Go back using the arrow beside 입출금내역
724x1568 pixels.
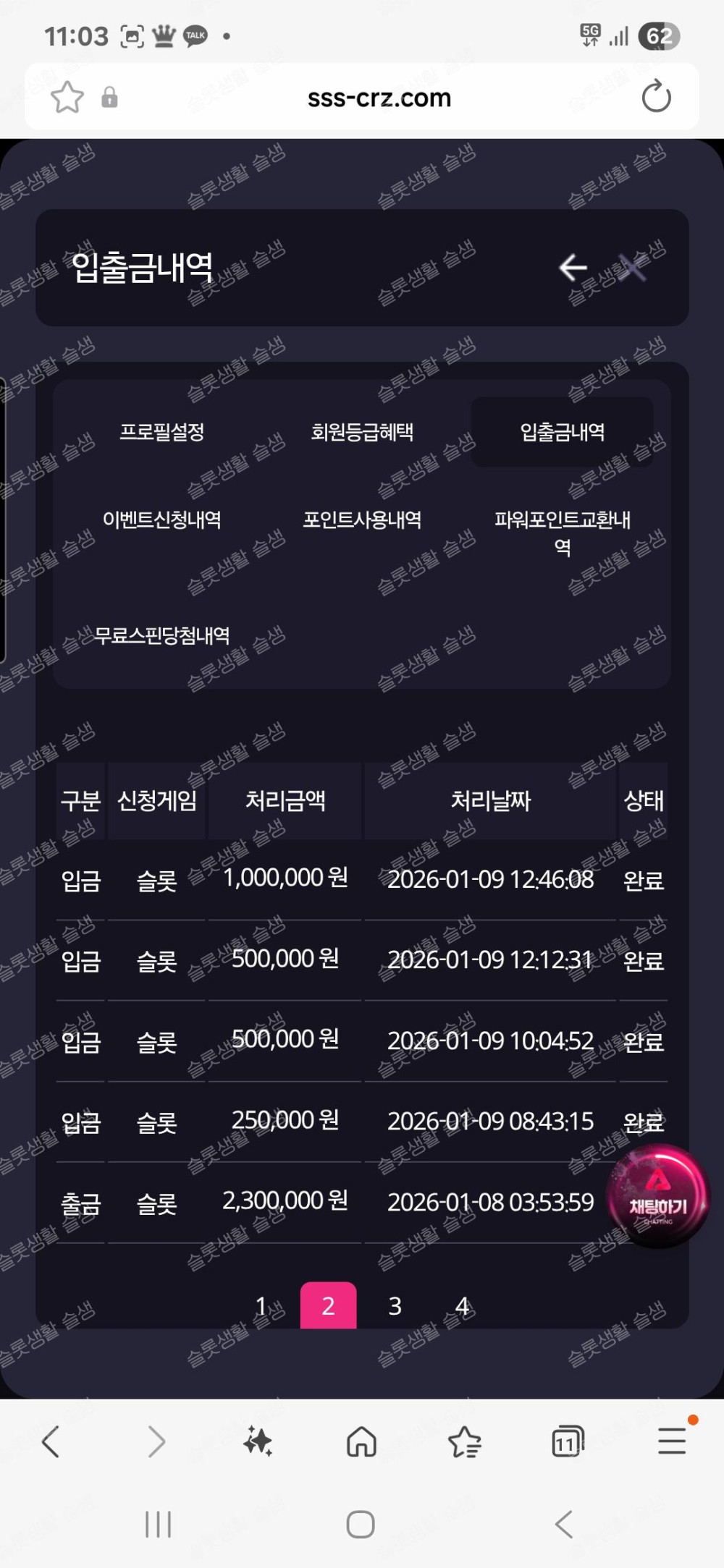click(x=573, y=267)
